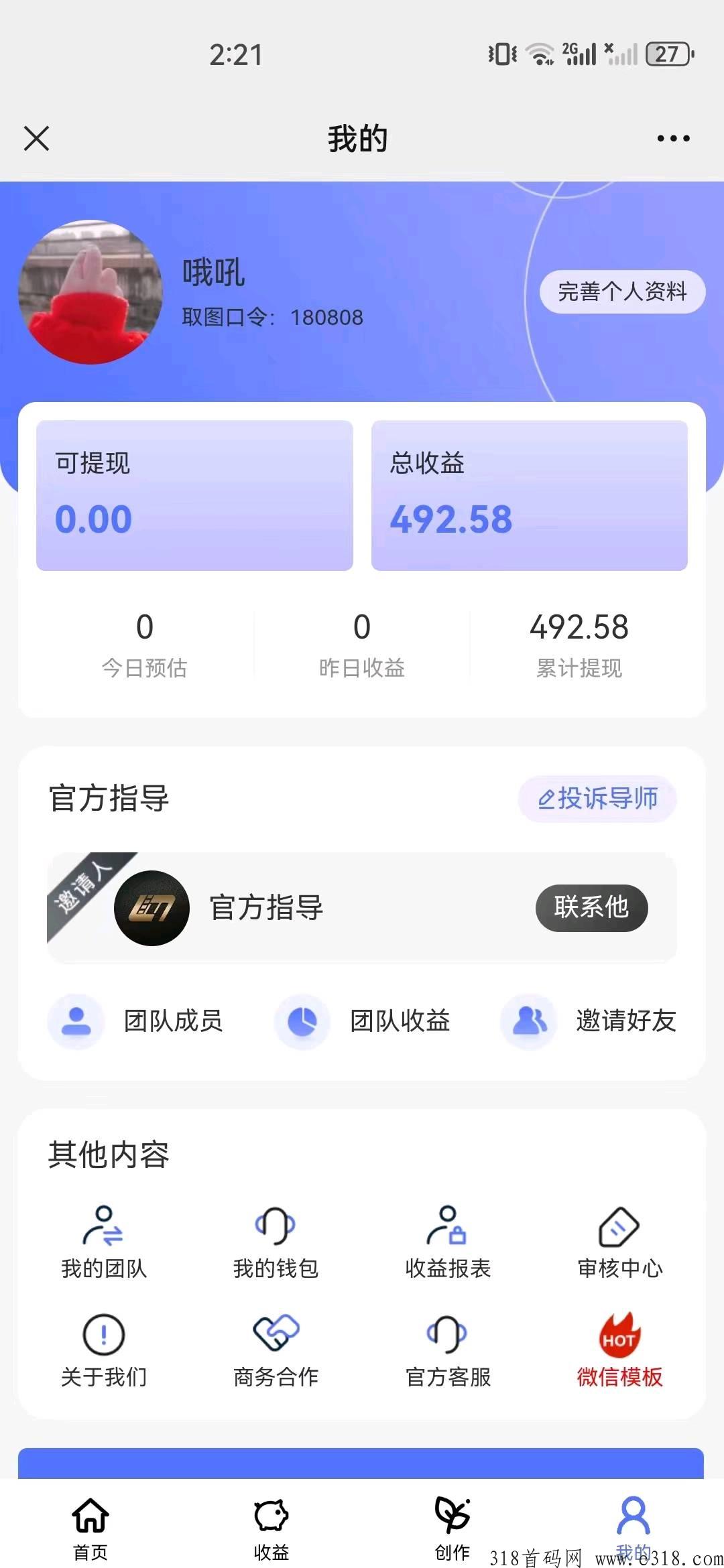The height and width of the screenshot is (1568, 724).
Task: Open the three-dot overflow menu
Action: (673, 139)
